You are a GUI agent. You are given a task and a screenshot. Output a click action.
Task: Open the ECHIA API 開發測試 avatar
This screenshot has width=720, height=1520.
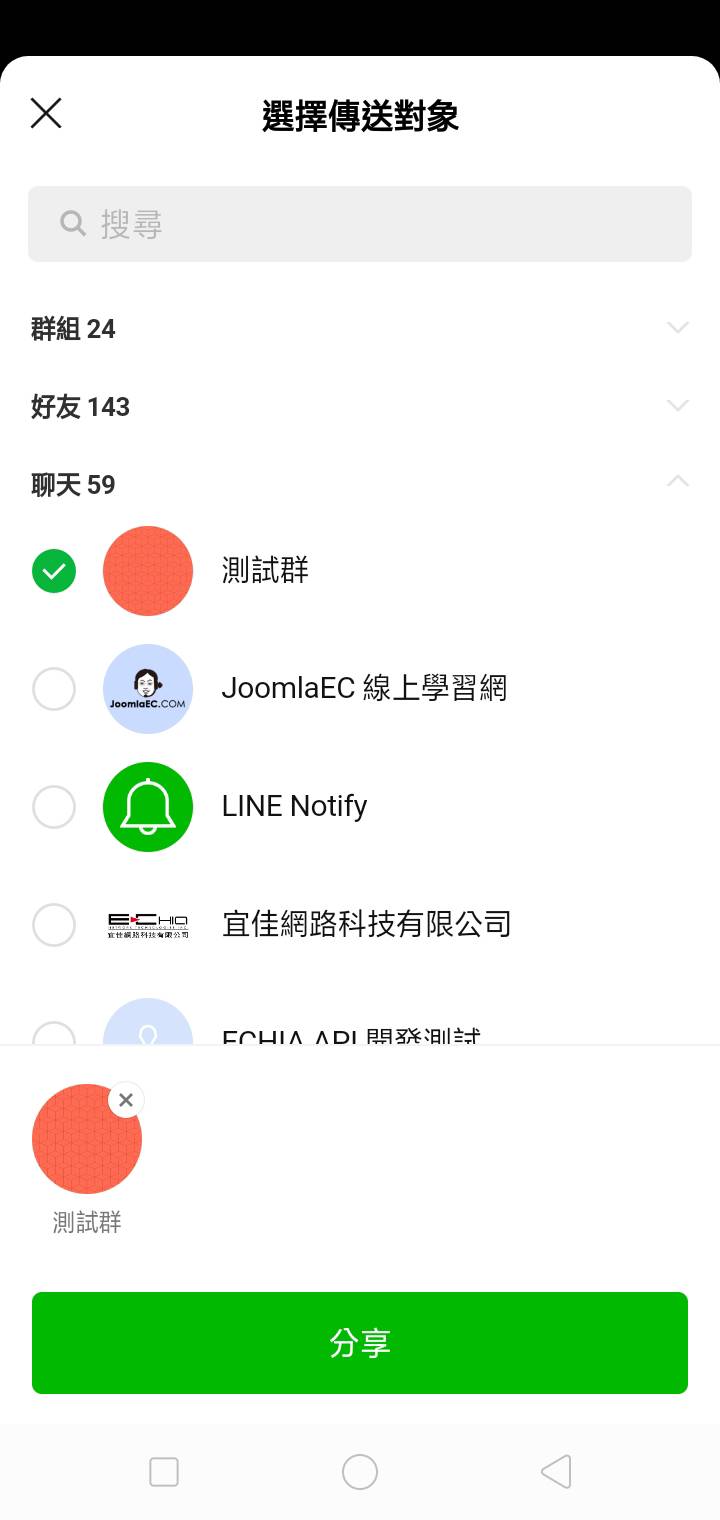pos(147,1030)
